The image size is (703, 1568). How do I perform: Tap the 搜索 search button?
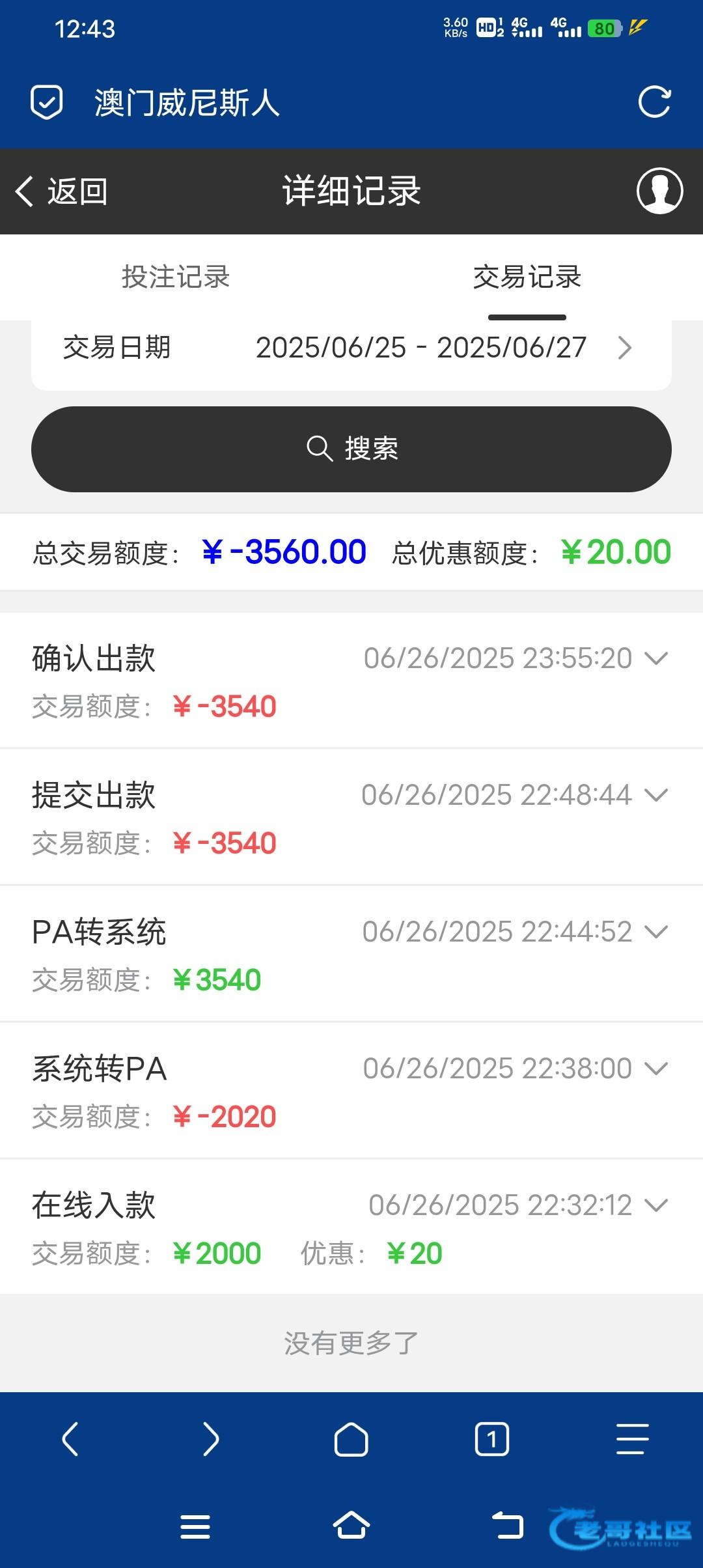tap(351, 449)
